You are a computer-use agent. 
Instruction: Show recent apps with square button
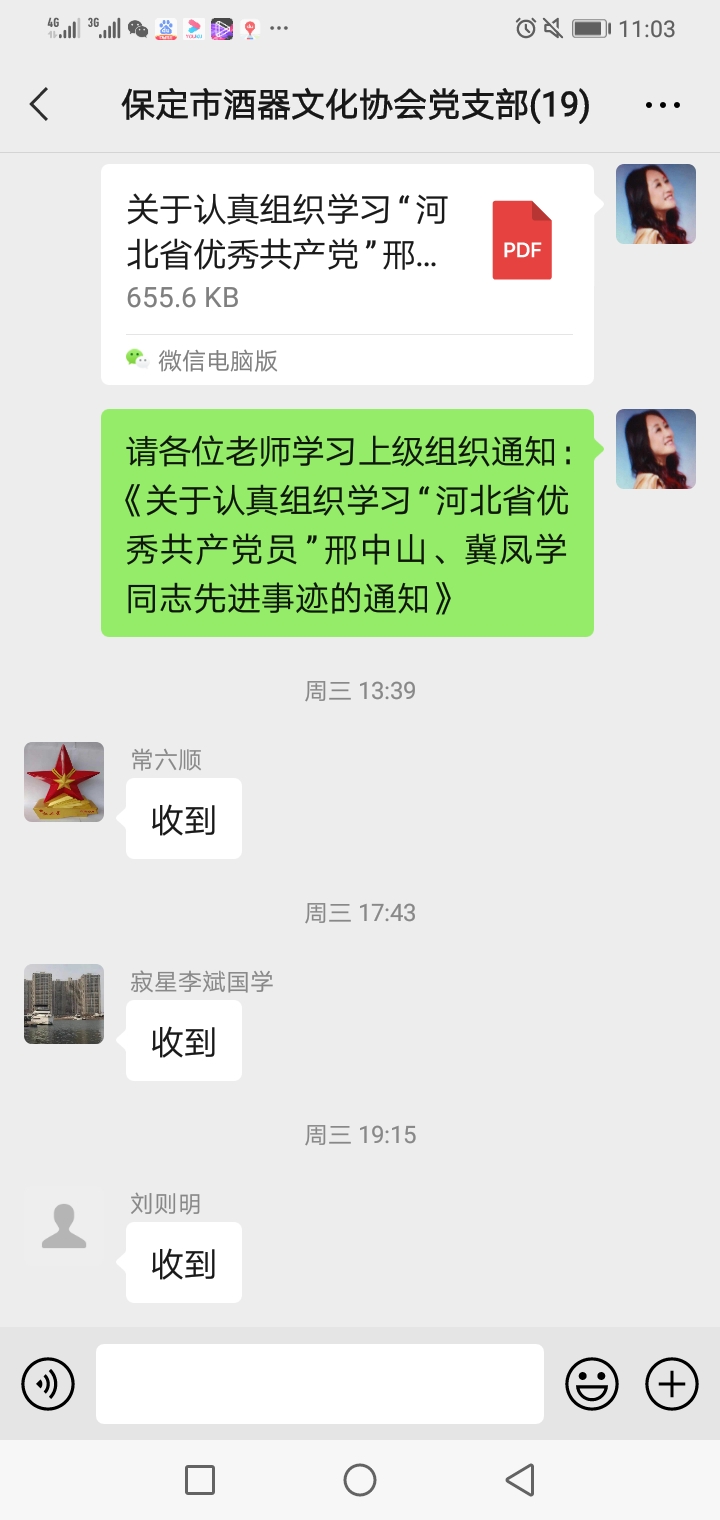(200, 1480)
